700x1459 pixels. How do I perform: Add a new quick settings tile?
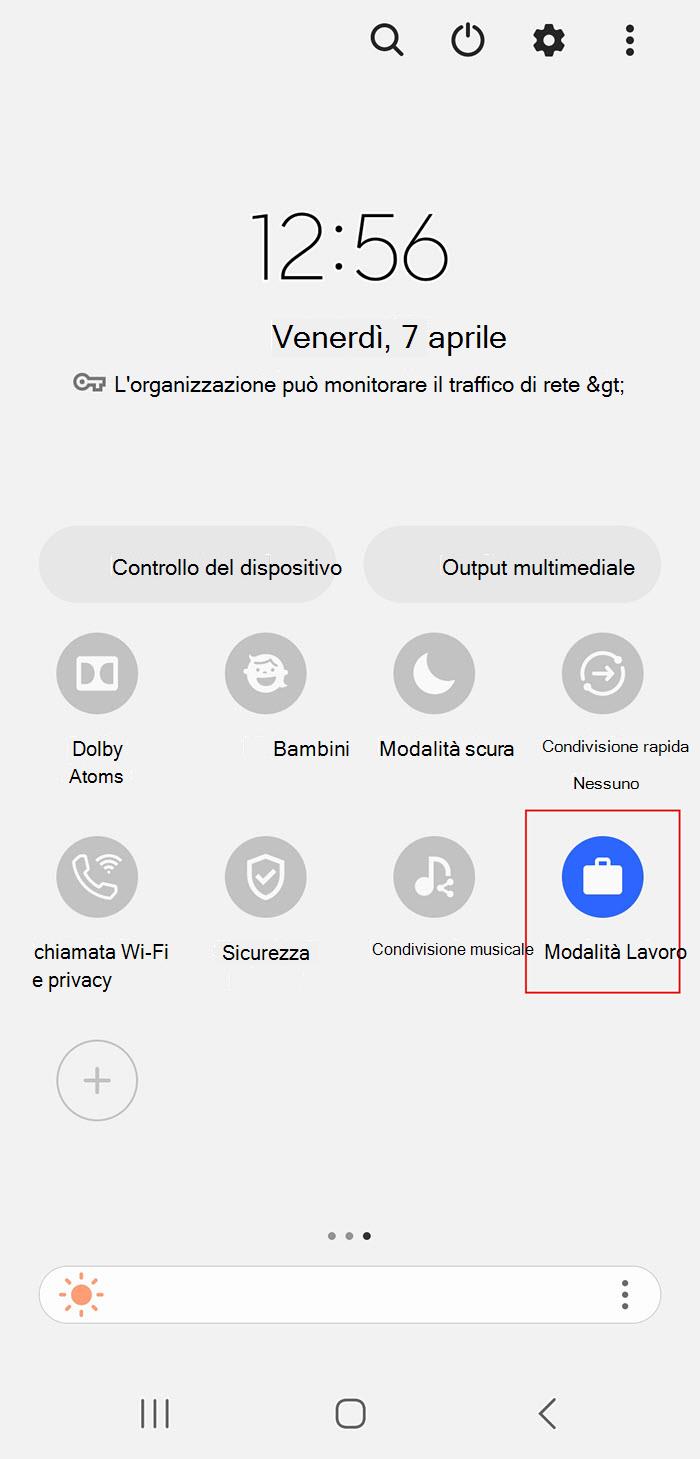(97, 1080)
